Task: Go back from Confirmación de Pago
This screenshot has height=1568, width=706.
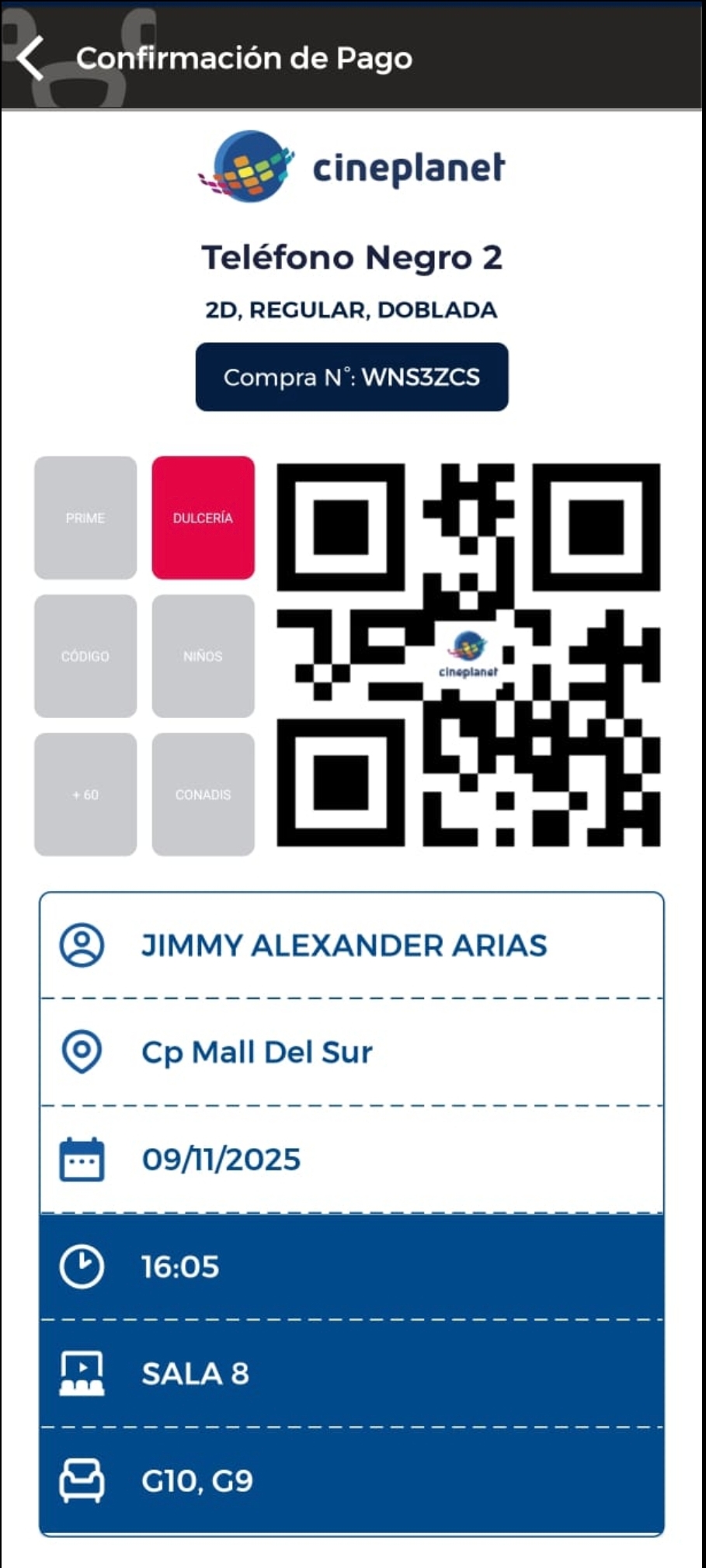Action: point(31,58)
